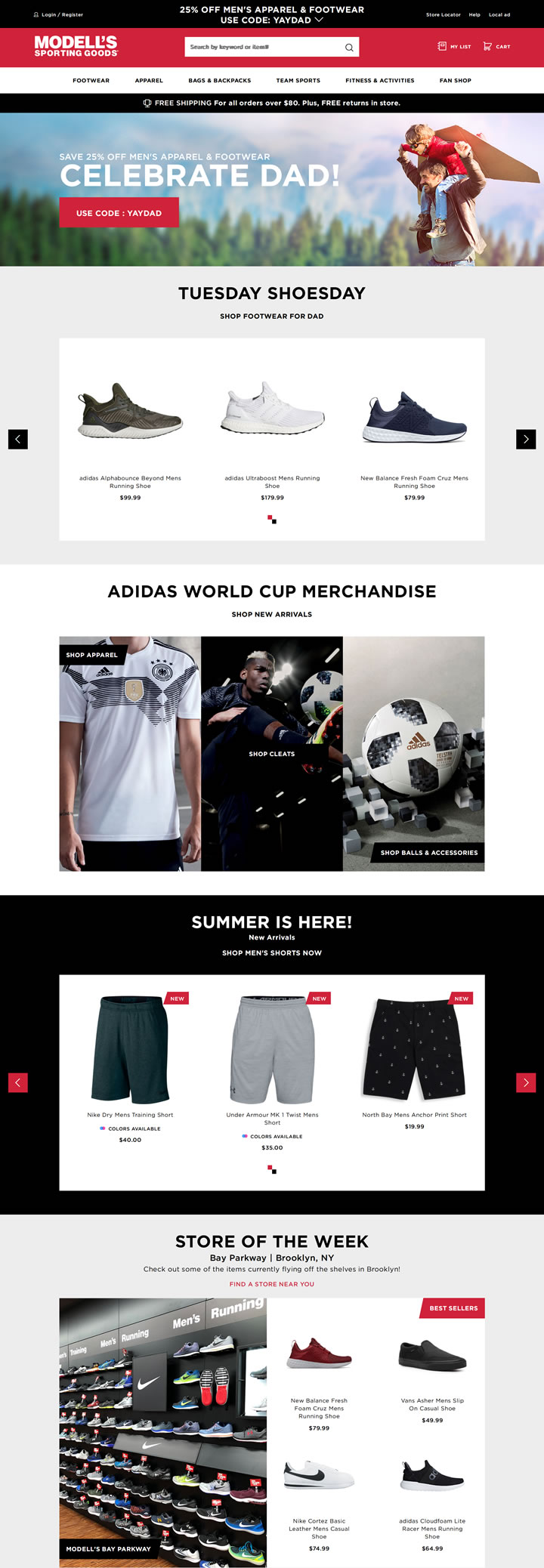Show next shoes in Tuesday Shoesday carousel
Screen dimensions: 544x1568
[526, 439]
